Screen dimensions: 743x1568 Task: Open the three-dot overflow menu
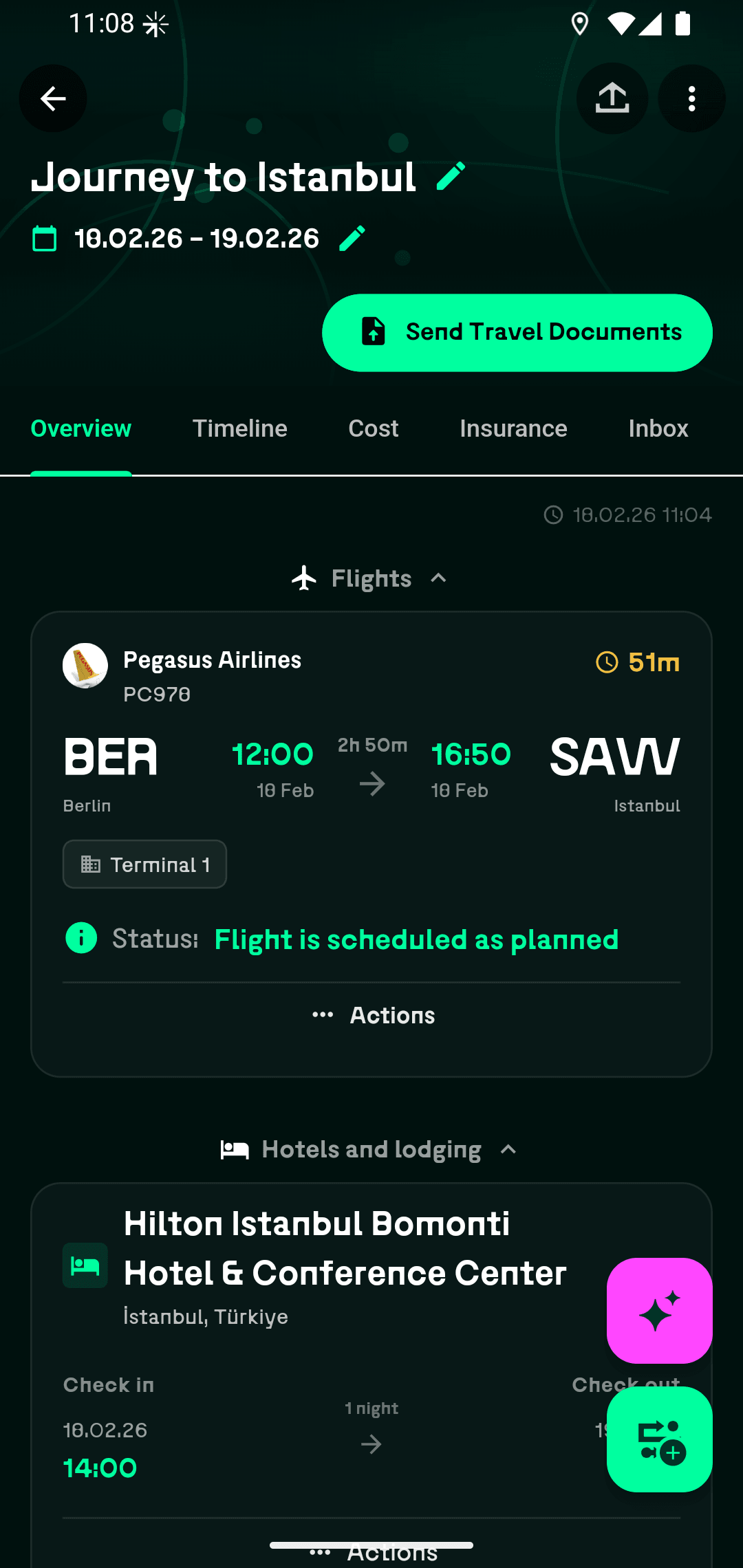tap(691, 98)
